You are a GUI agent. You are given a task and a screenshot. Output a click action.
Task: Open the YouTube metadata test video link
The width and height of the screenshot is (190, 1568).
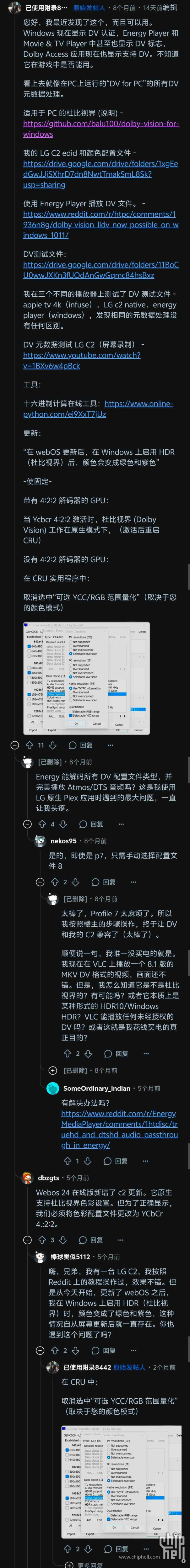pyautogui.click(x=82, y=360)
